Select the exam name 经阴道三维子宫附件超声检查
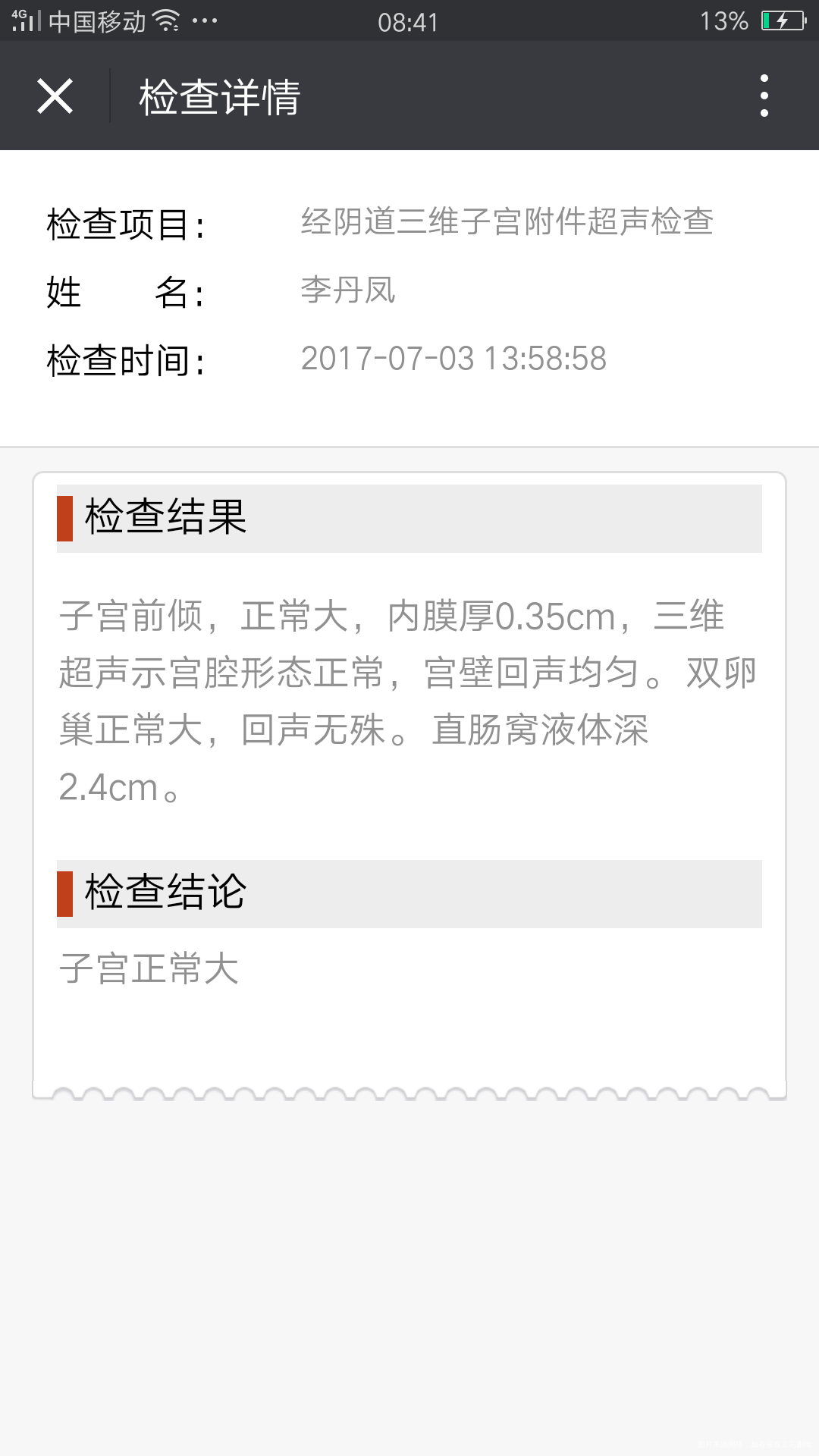The width and height of the screenshot is (819, 1456). [508, 222]
